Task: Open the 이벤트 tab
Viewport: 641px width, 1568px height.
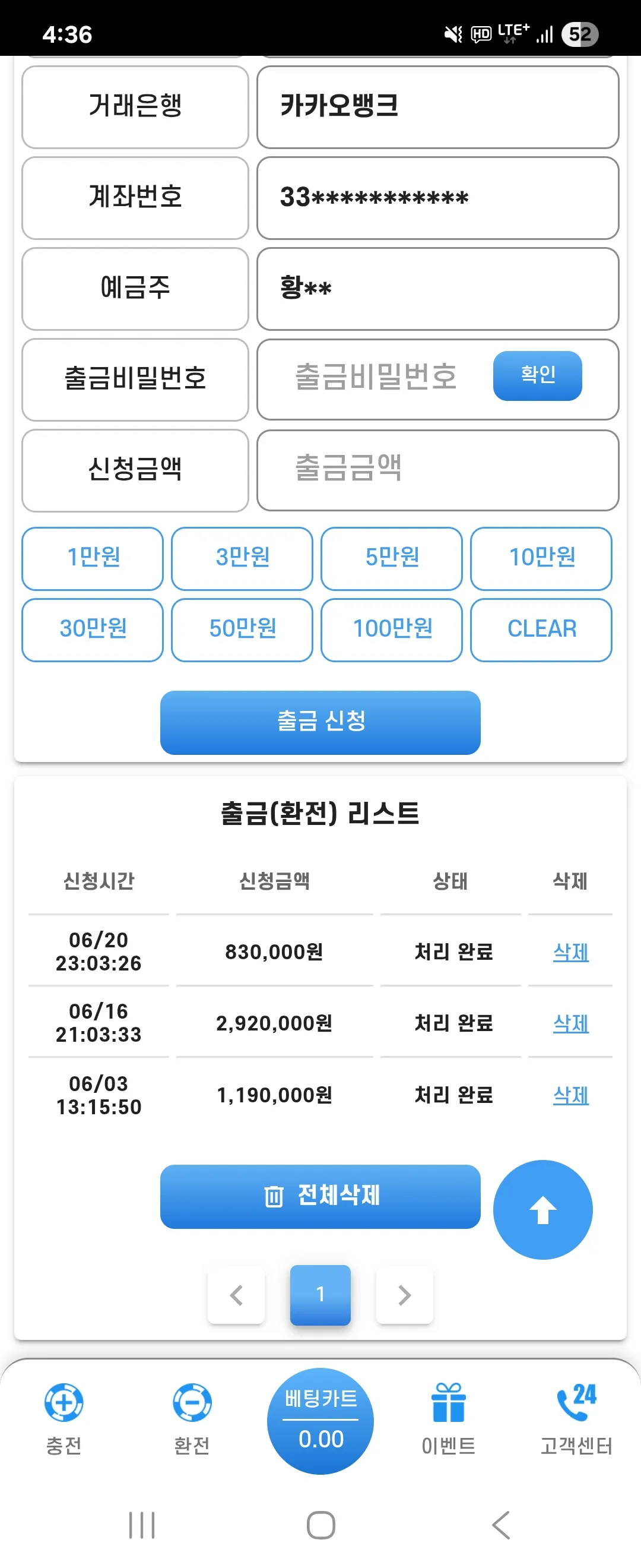Action: 448,1418
